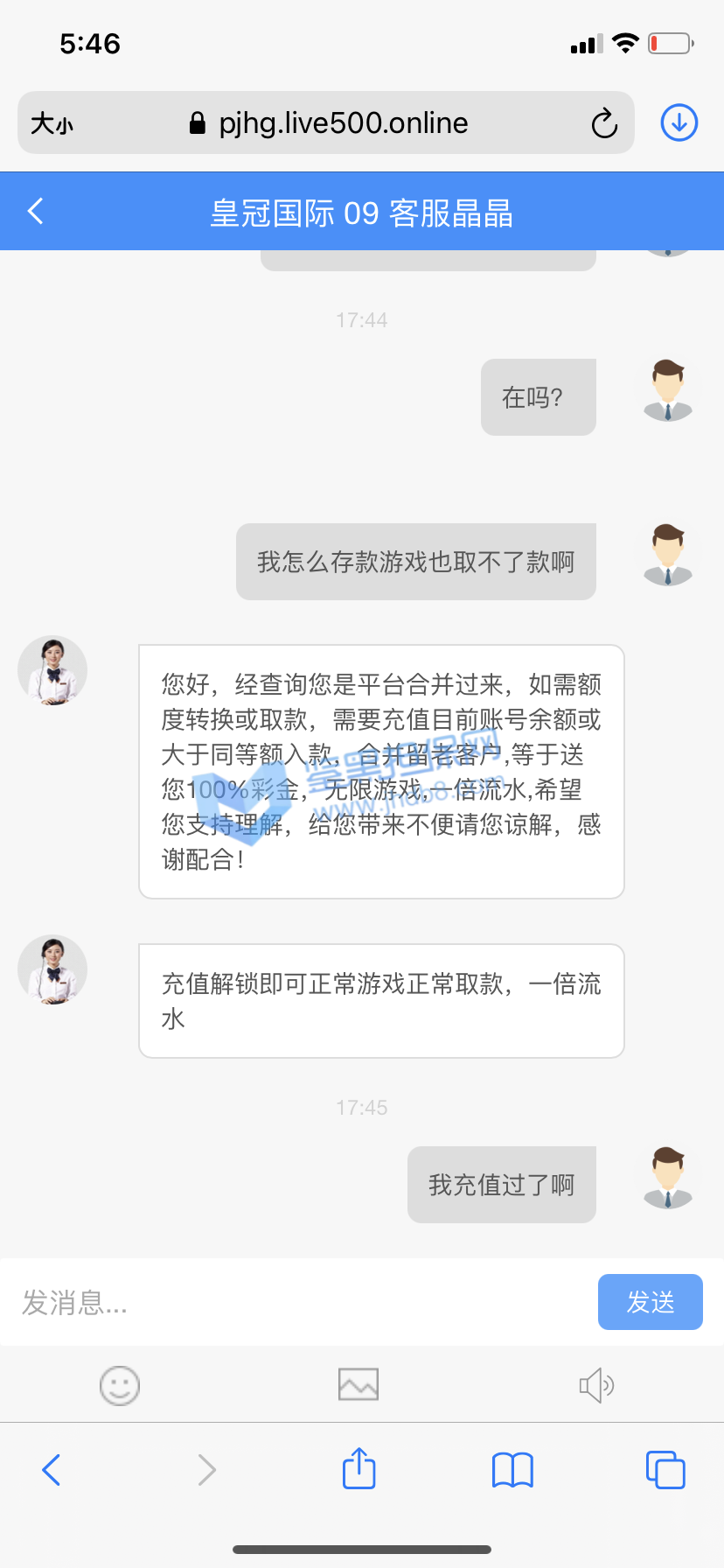Open Safari bookmarks

tap(512, 1470)
